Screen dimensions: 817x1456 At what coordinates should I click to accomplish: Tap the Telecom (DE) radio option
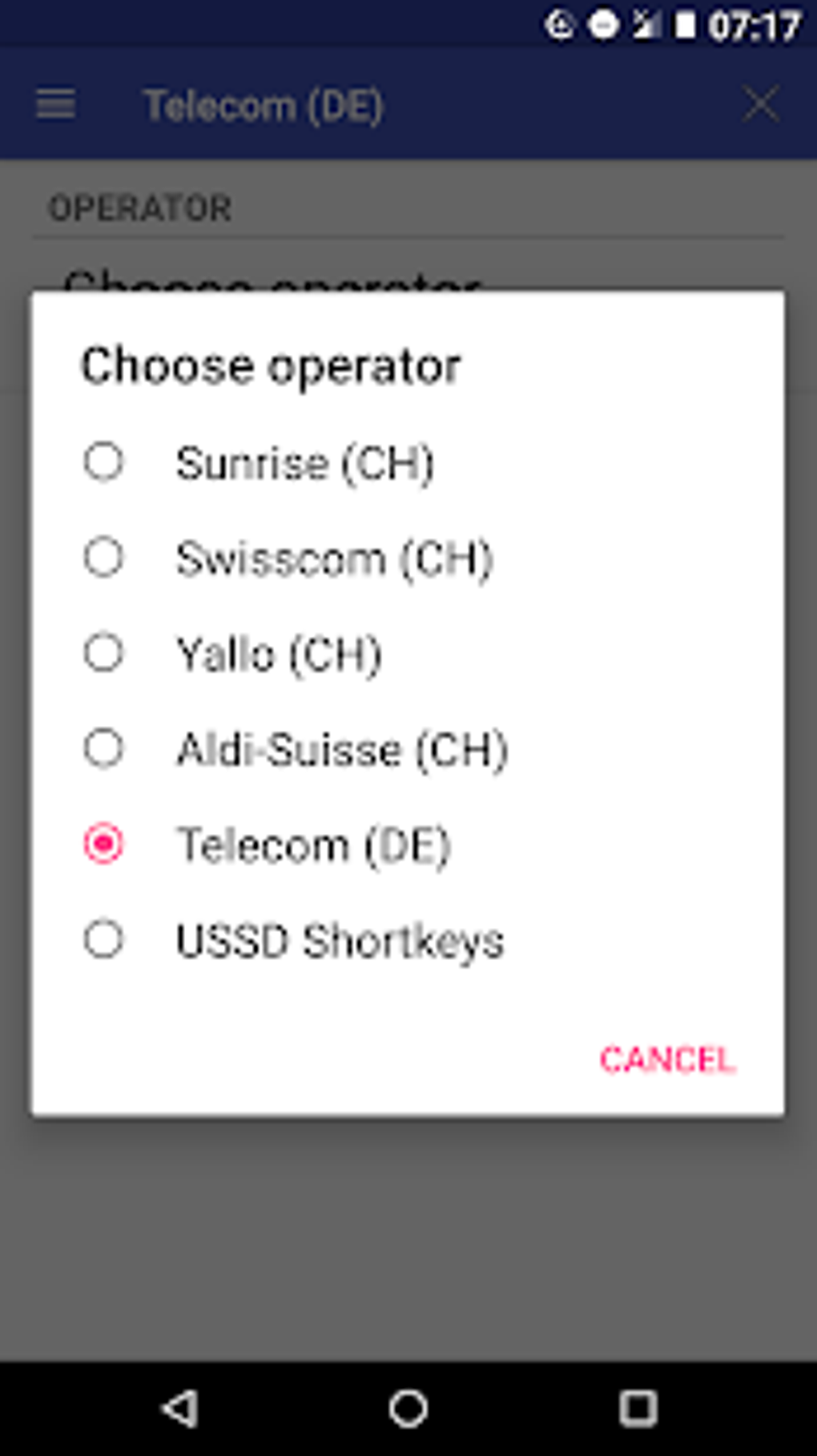click(x=104, y=844)
